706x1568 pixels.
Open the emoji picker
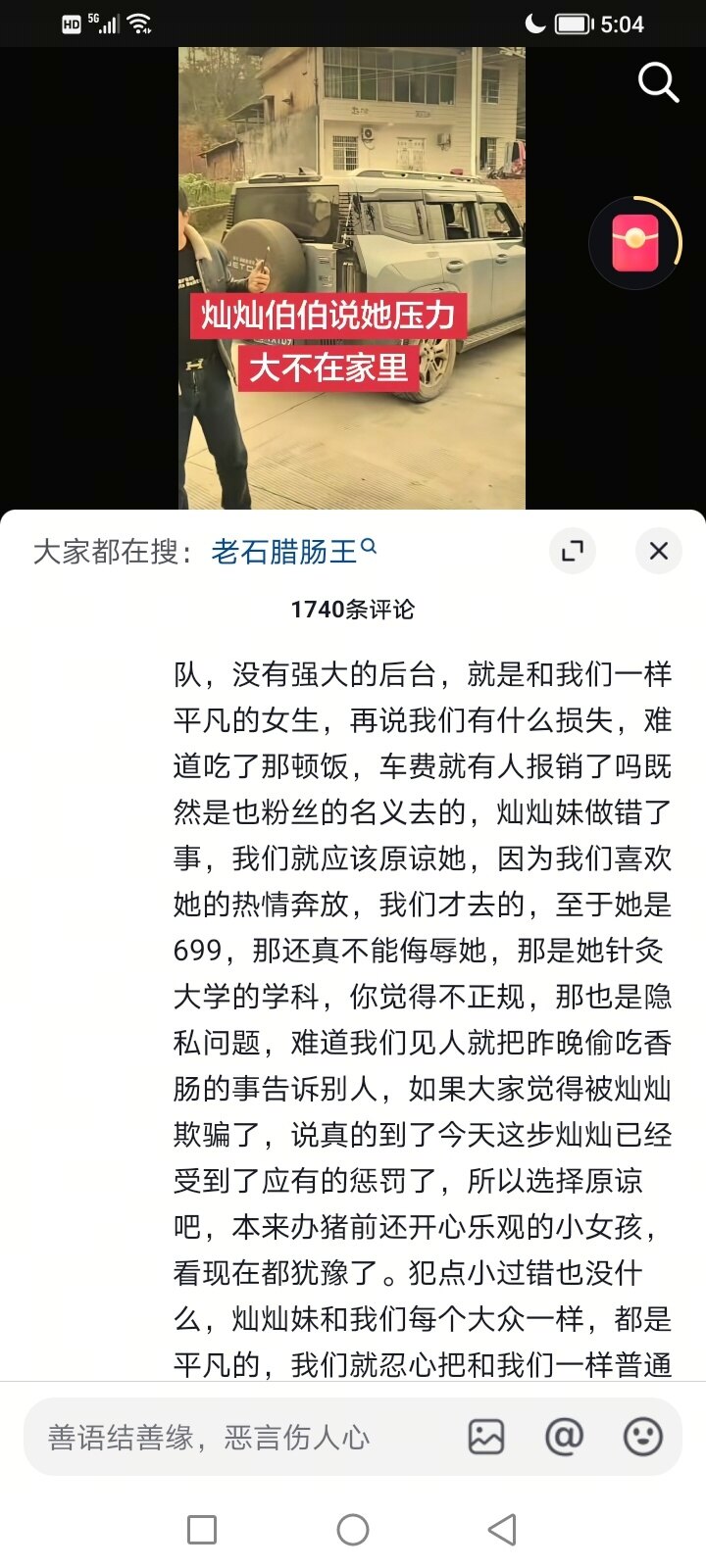(643, 1438)
